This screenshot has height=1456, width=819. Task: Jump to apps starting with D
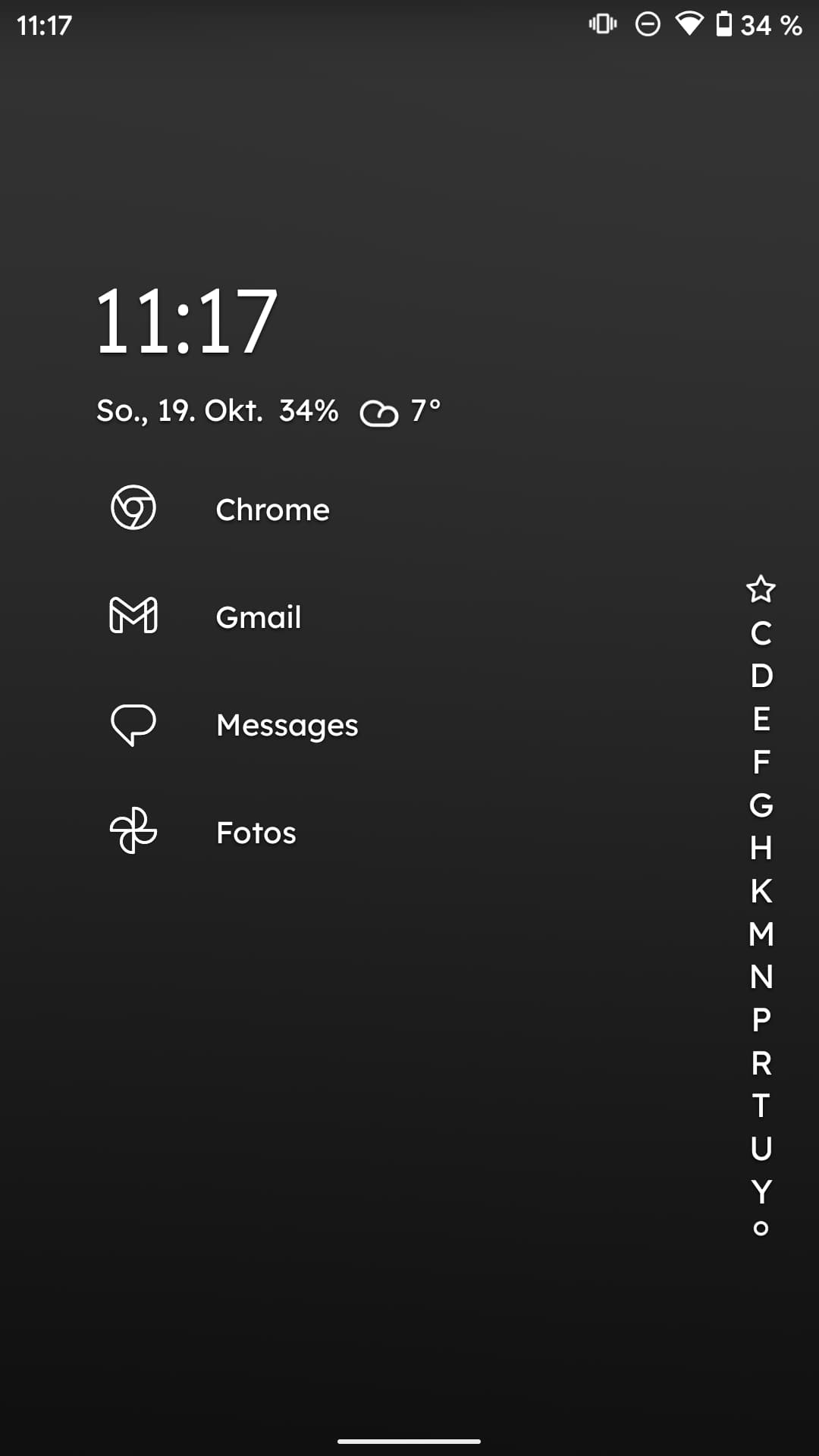coord(761,676)
